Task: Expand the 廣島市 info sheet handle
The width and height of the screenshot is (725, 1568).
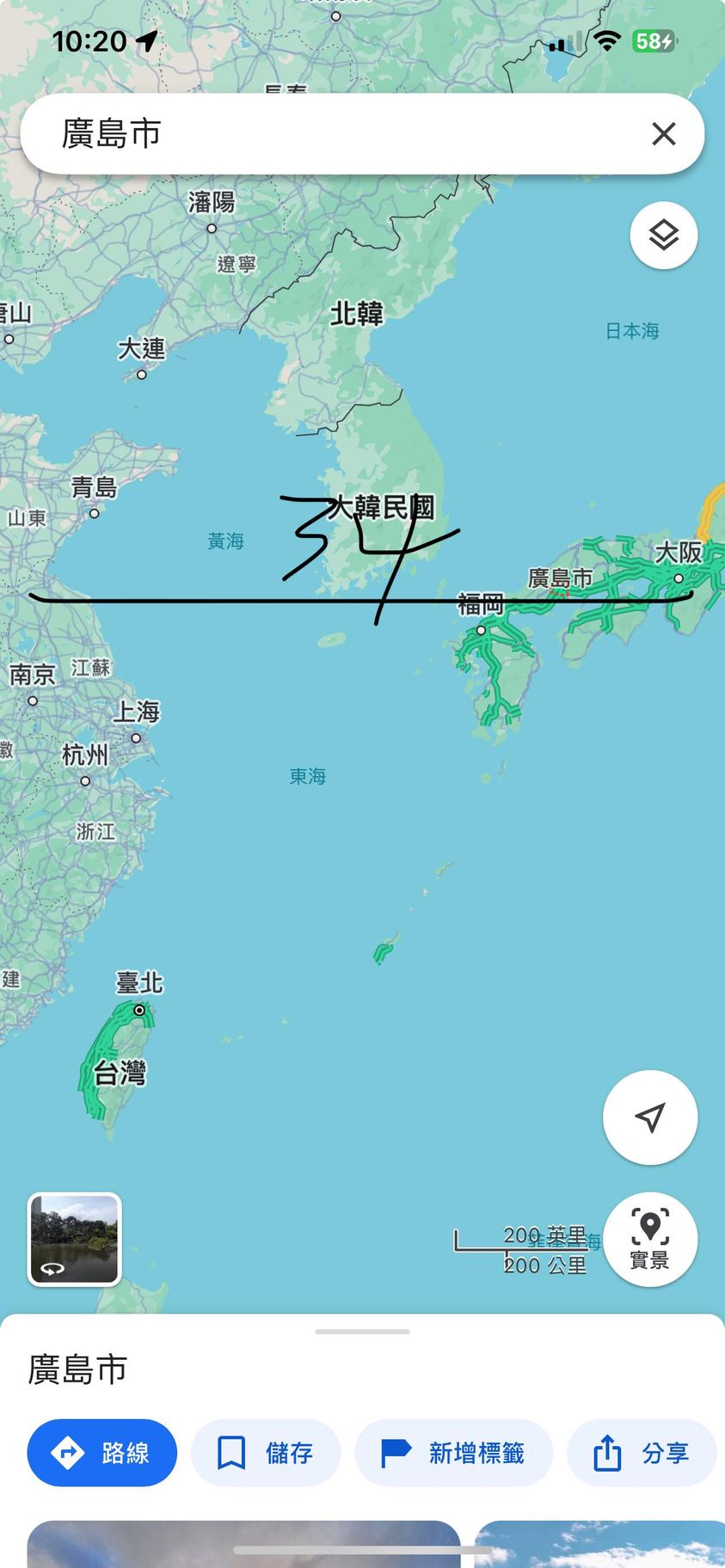Action: point(362,1332)
